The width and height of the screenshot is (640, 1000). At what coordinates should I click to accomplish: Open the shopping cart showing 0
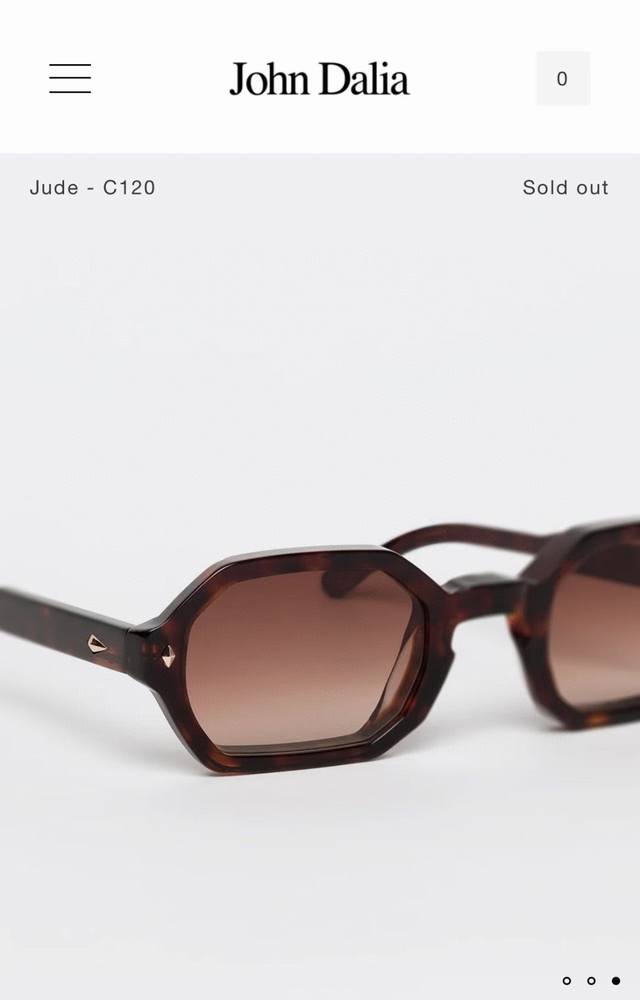pyautogui.click(x=562, y=78)
